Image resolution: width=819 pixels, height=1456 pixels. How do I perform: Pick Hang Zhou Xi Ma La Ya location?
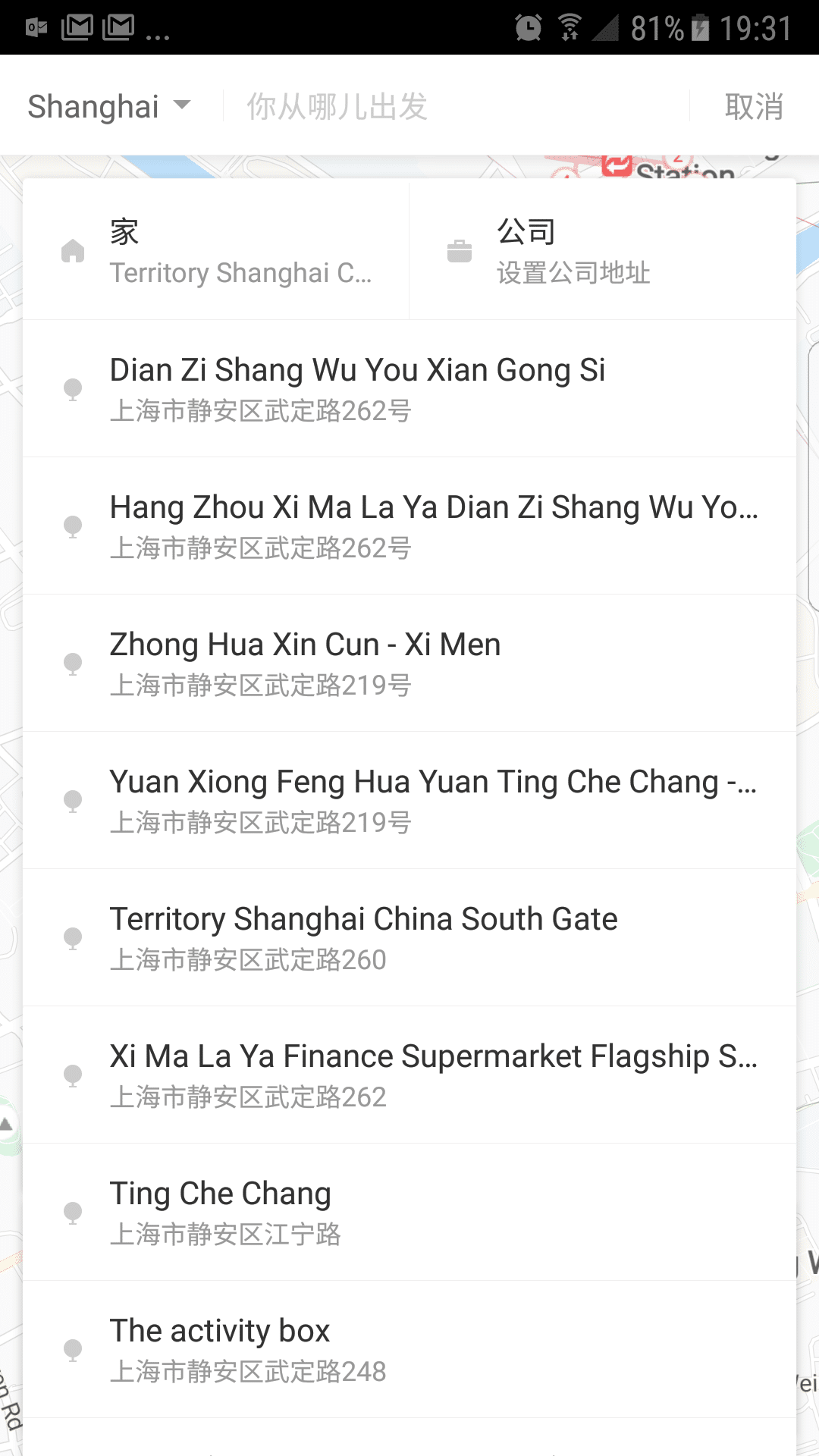click(409, 526)
